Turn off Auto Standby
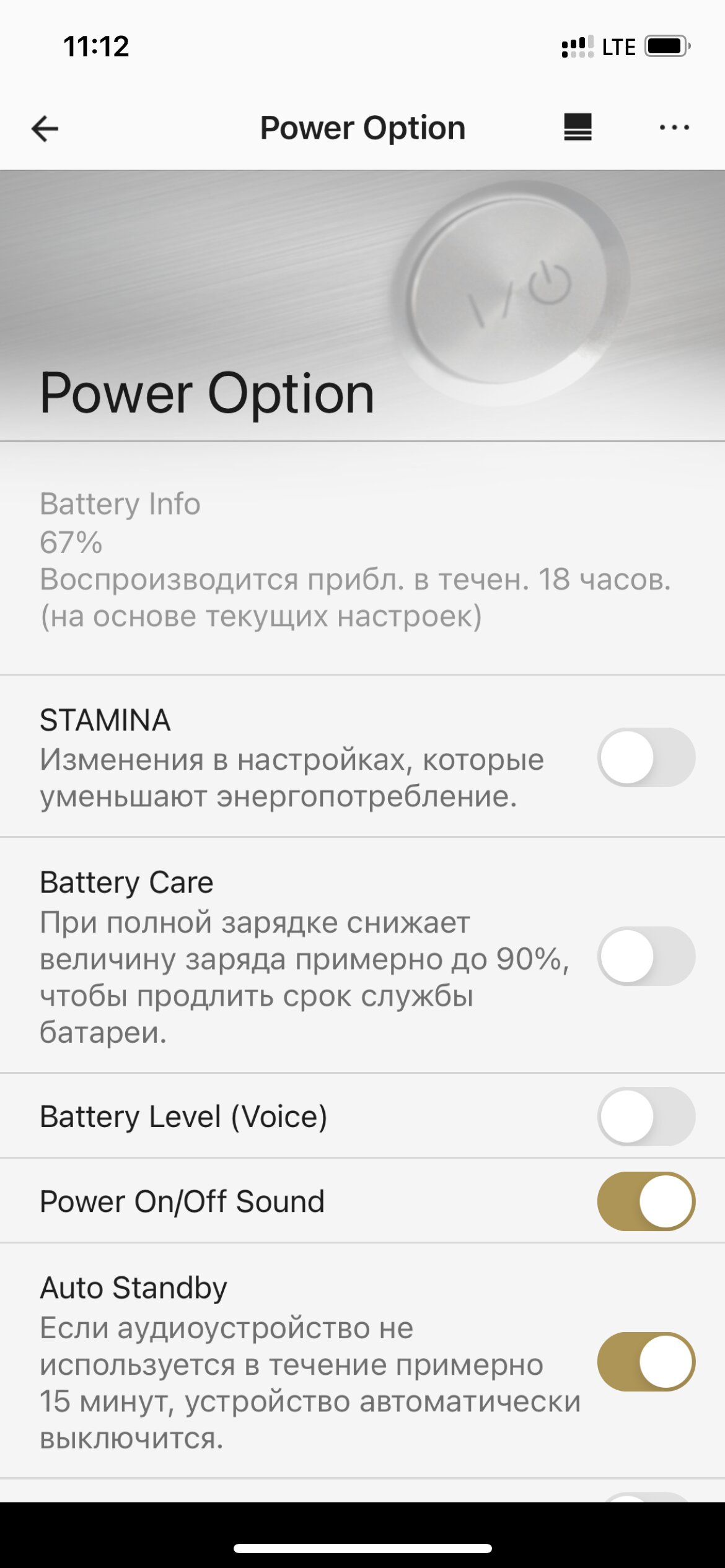The image size is (725, 1568). [646, 1362]
